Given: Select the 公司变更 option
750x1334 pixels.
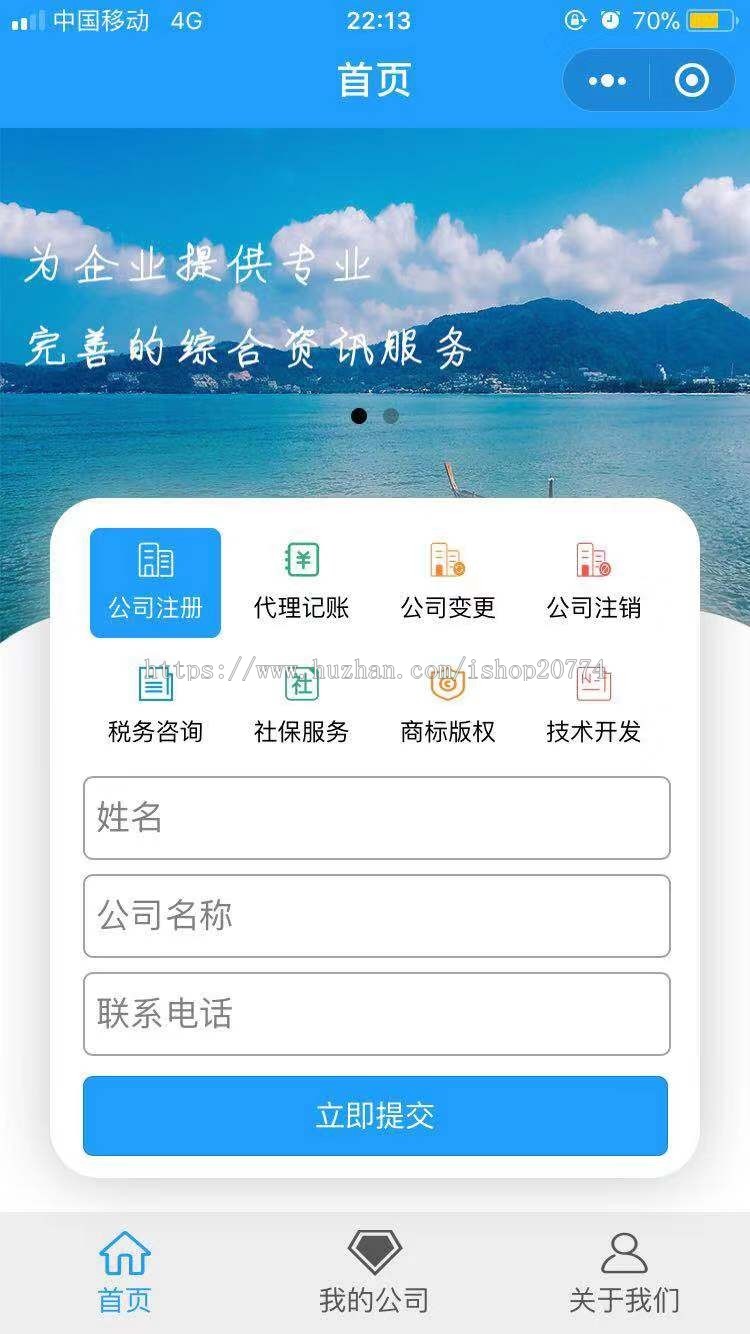Looking at the screenshot, I should pyautogui.click(x=447, y=583).
